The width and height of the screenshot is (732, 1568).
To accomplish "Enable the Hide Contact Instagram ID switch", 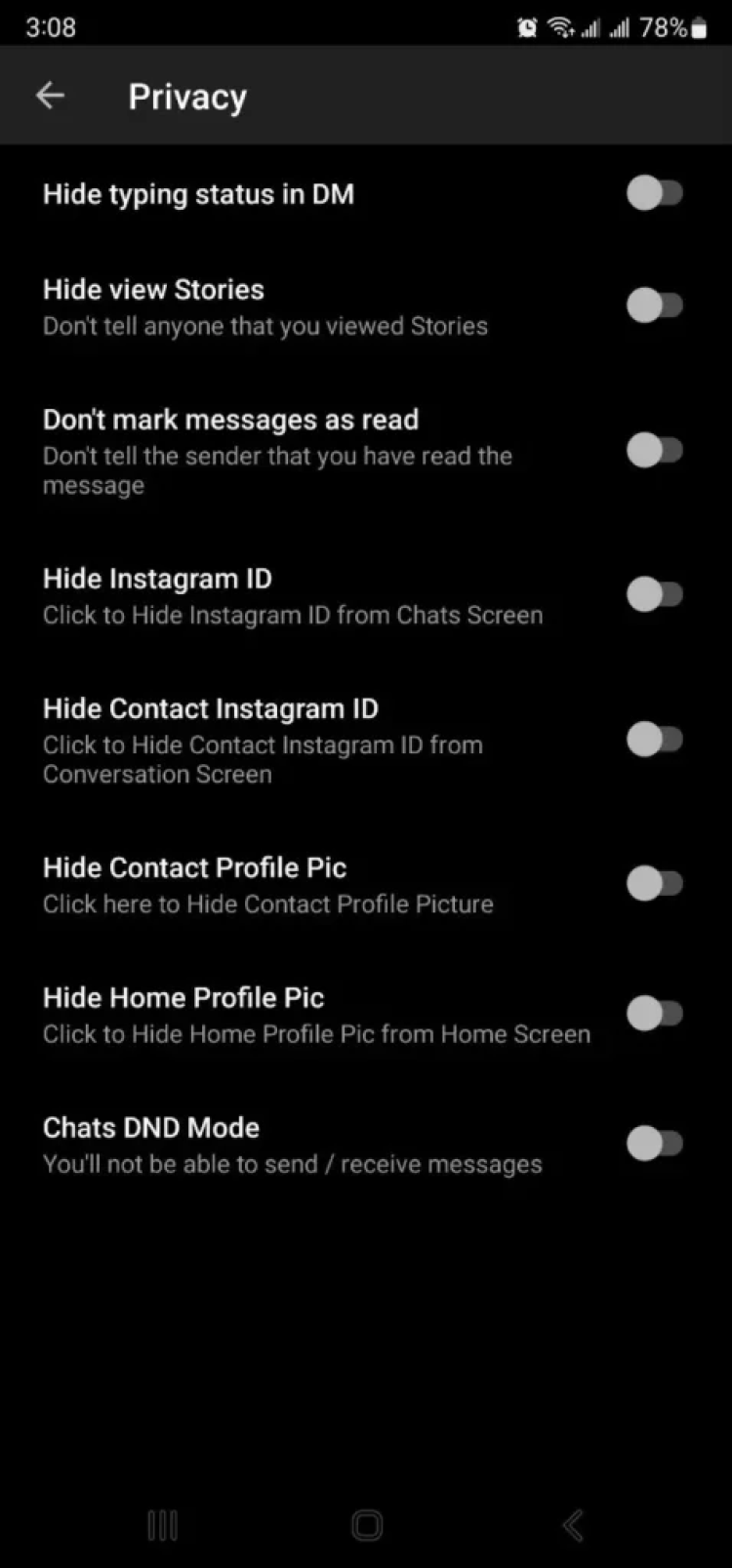I will pyautogui.click(x=654, y=740).
